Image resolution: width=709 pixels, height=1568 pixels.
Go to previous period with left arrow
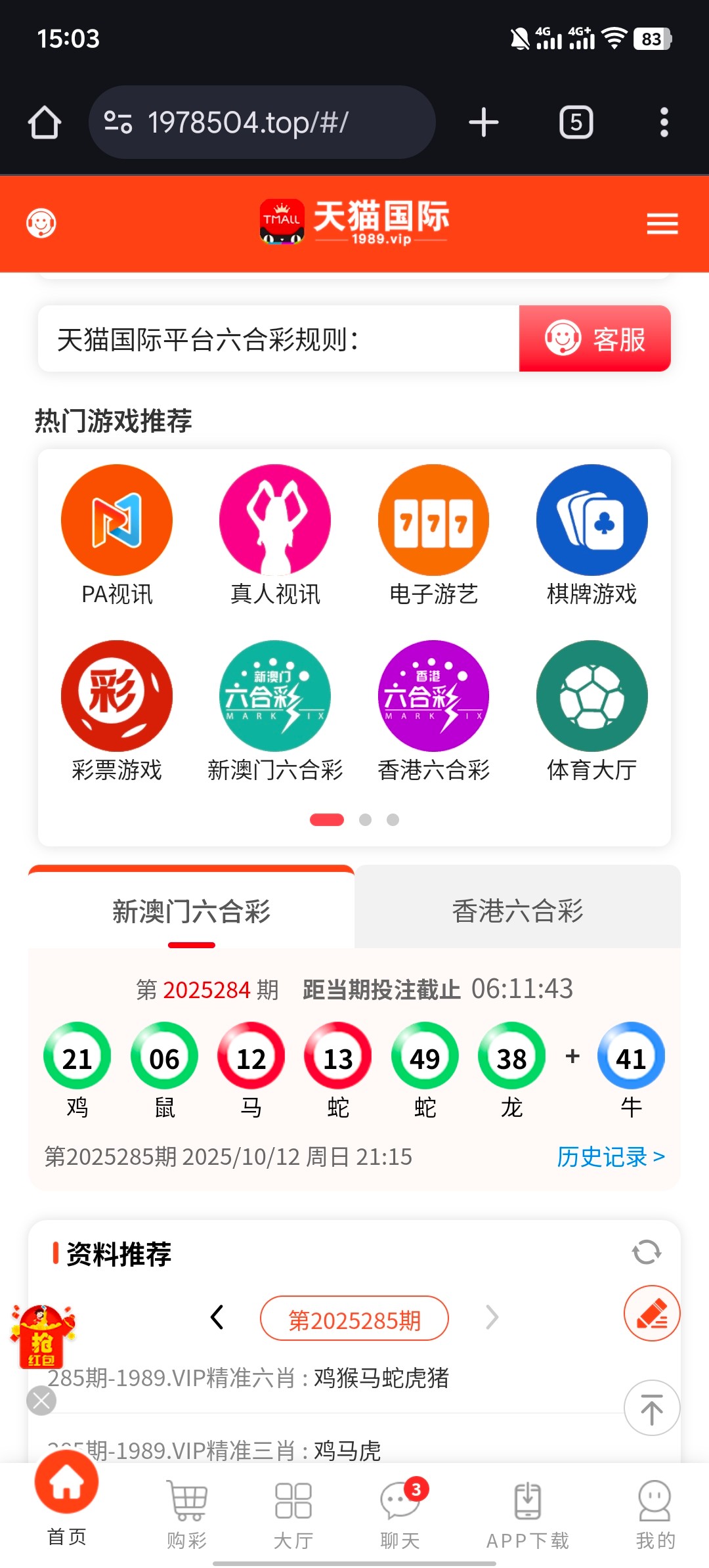(217, 1317)
